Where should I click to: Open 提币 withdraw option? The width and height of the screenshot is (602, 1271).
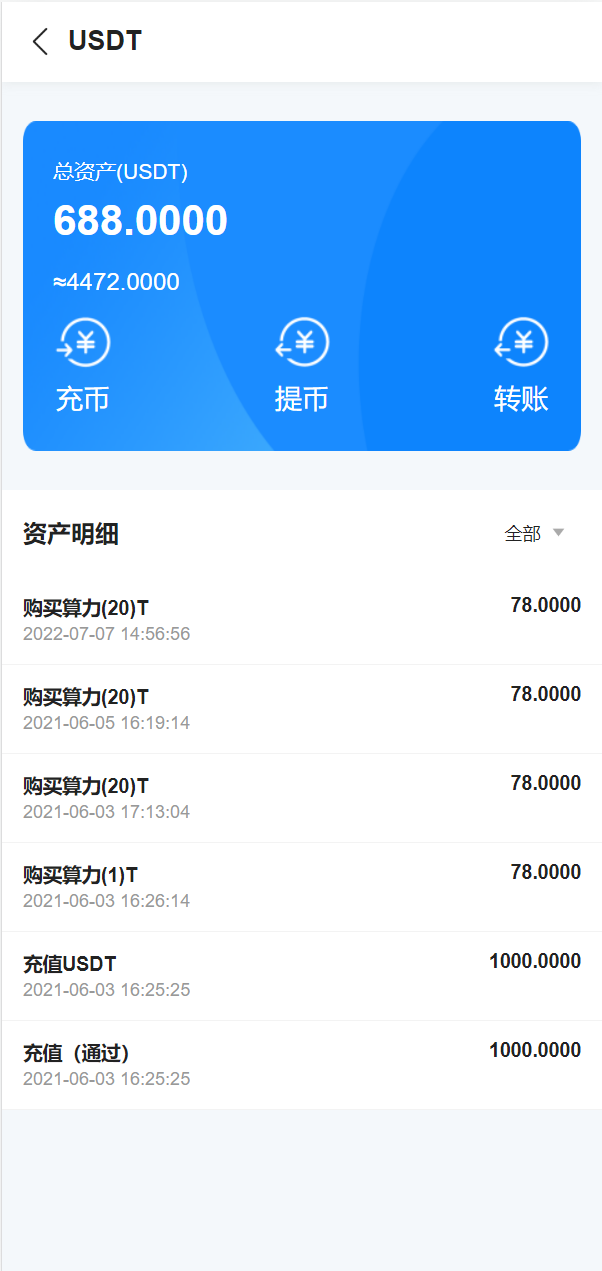coord(302,366)
